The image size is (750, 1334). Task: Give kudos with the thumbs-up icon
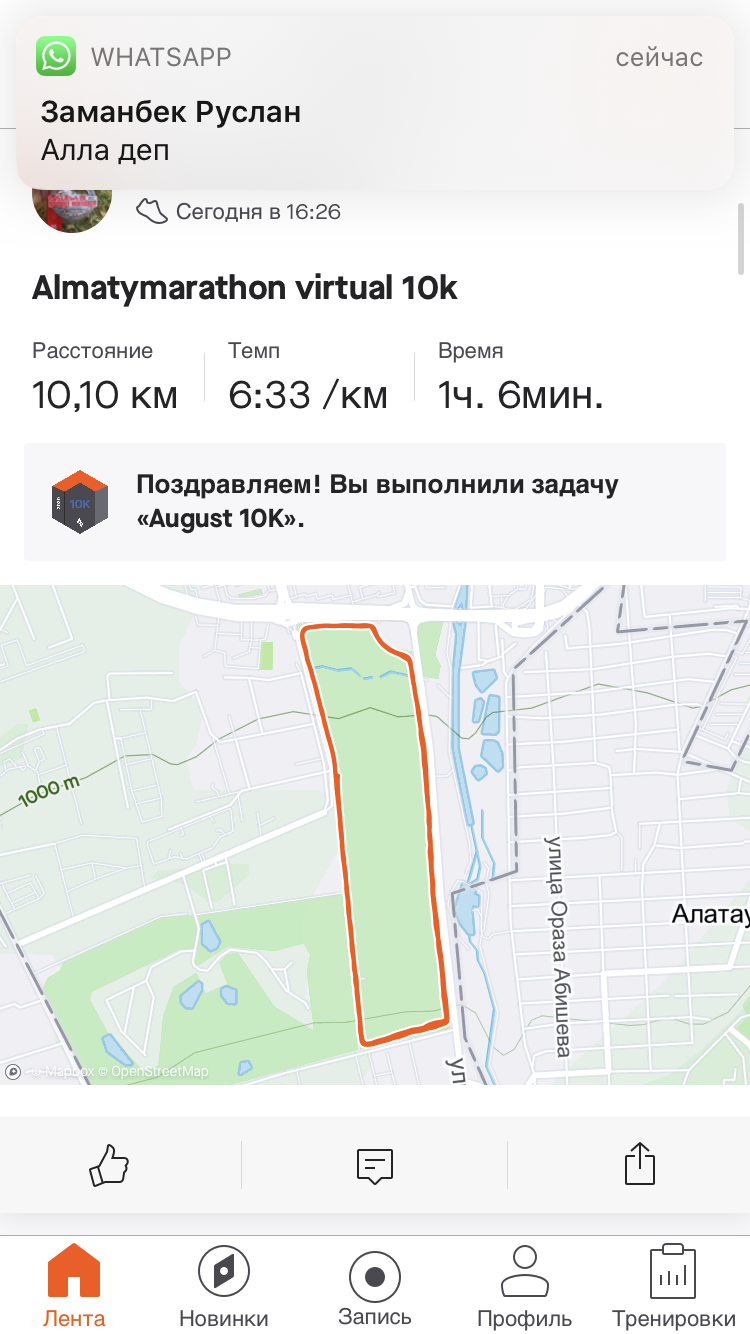click(110, 1165)
